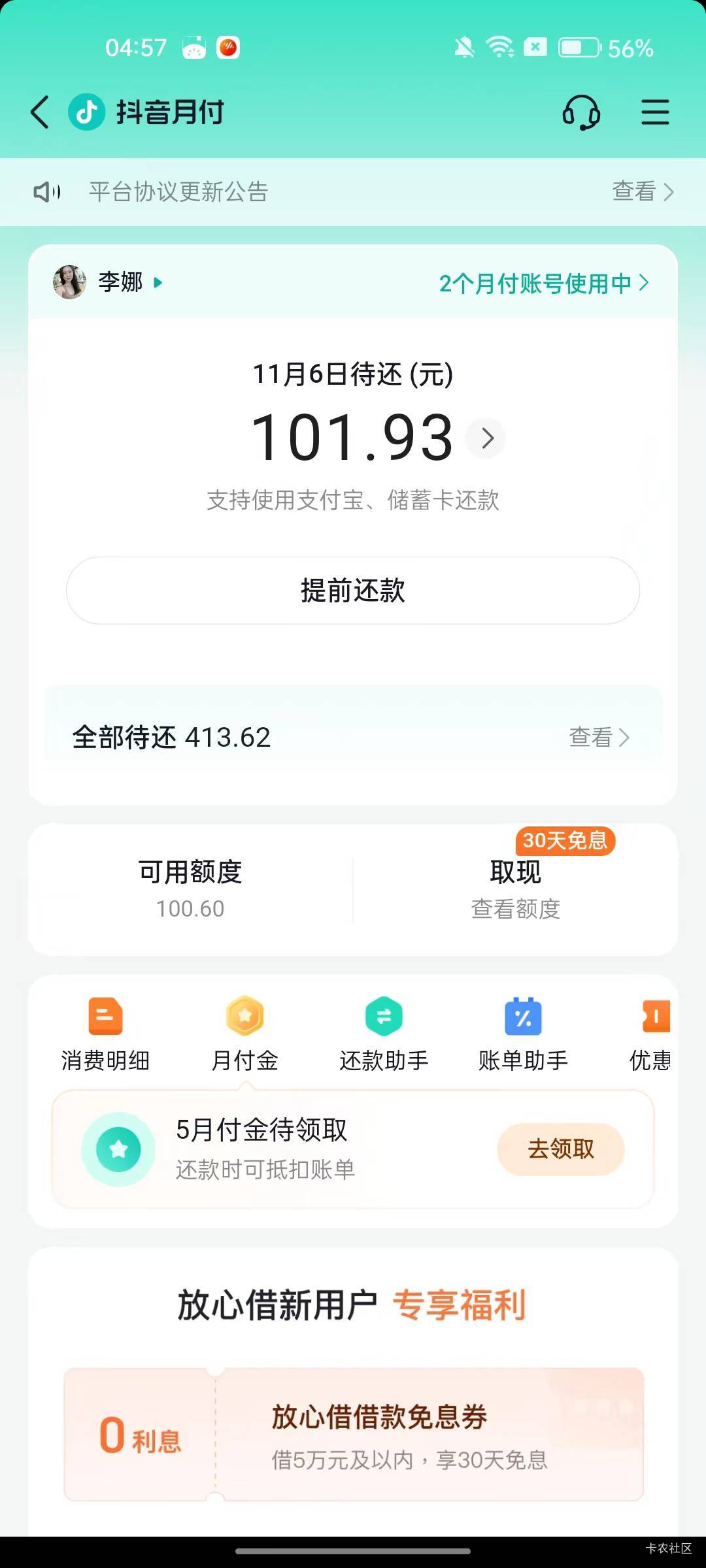The image size is (706, 1568).
Task: Go back from 抖音月付 page
Action: 41,112
